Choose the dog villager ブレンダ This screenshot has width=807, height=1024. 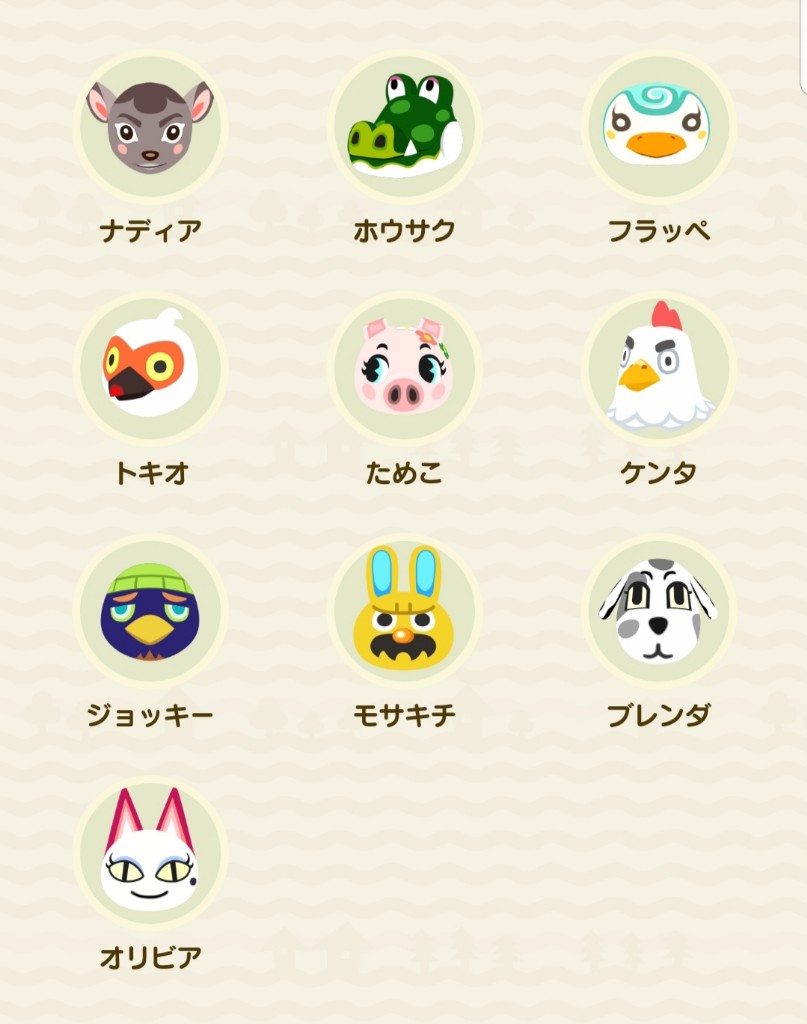coord(658,611)
